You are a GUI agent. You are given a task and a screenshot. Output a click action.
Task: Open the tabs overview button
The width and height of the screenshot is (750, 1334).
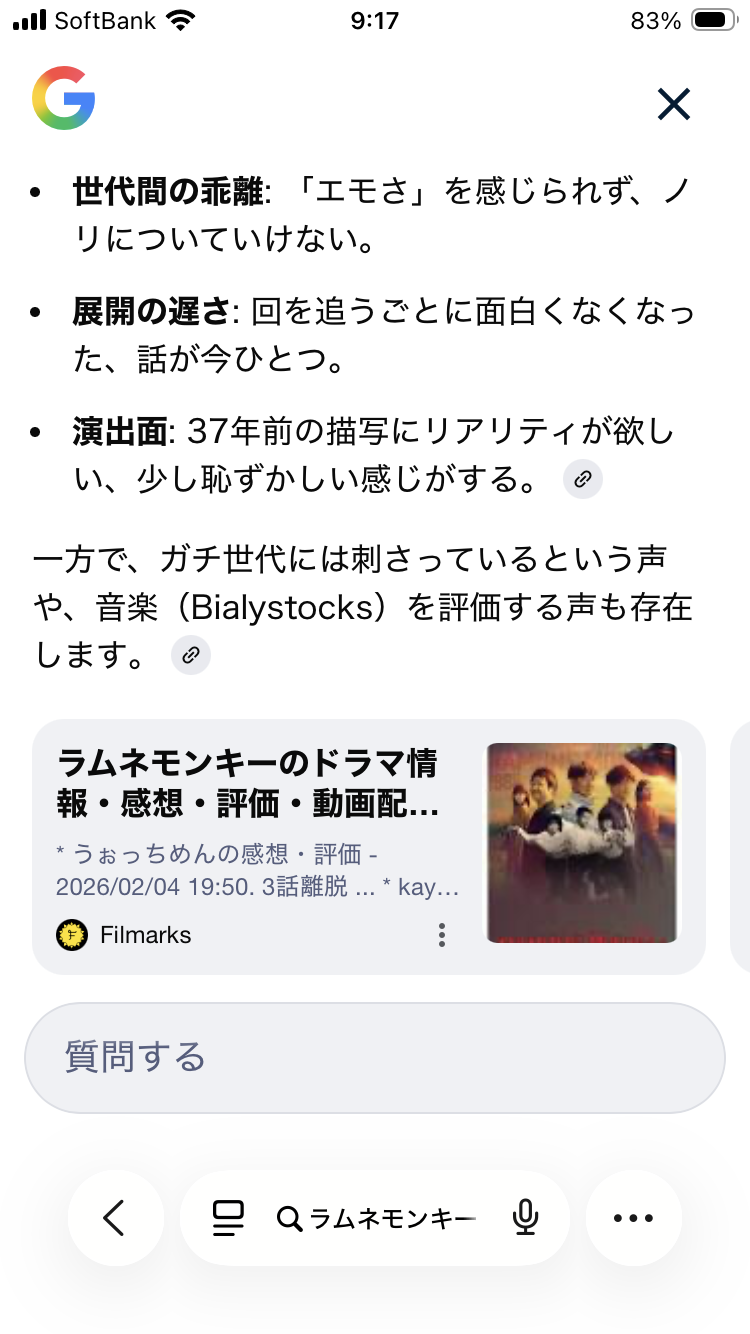click(x=228, y=1218)
